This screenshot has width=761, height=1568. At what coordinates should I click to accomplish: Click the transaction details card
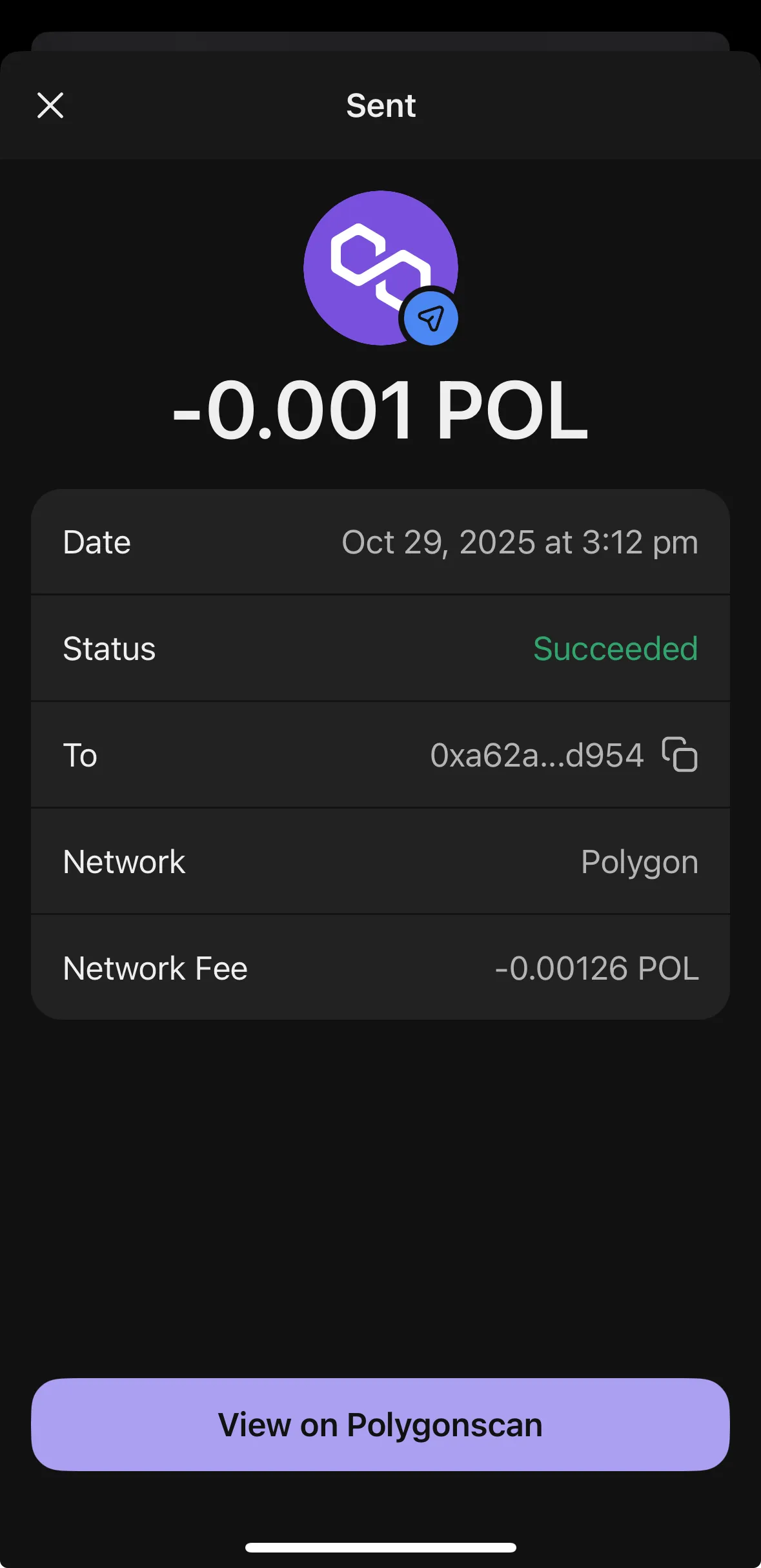coord(380,756)
